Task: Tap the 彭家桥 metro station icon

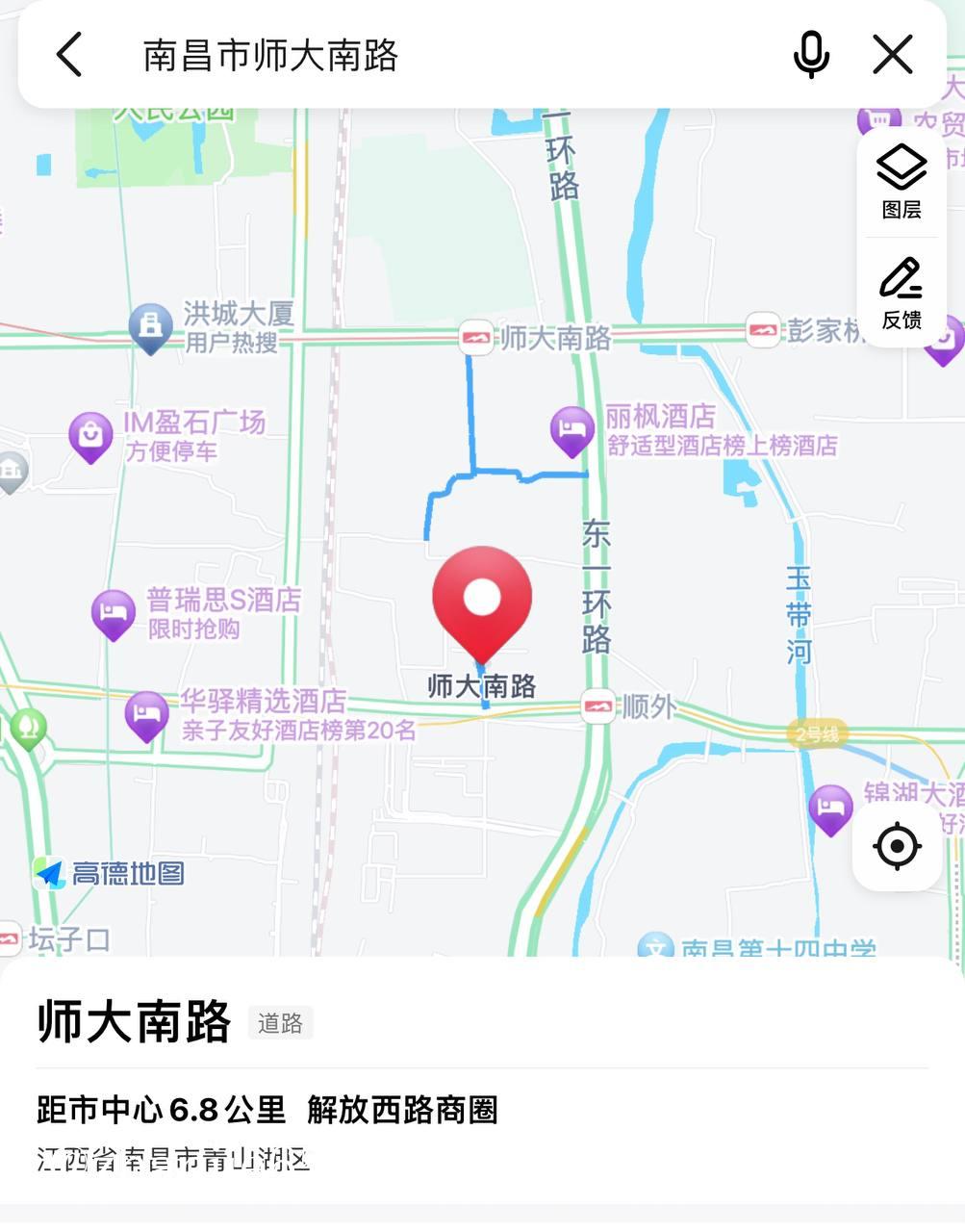Action: 763,330
